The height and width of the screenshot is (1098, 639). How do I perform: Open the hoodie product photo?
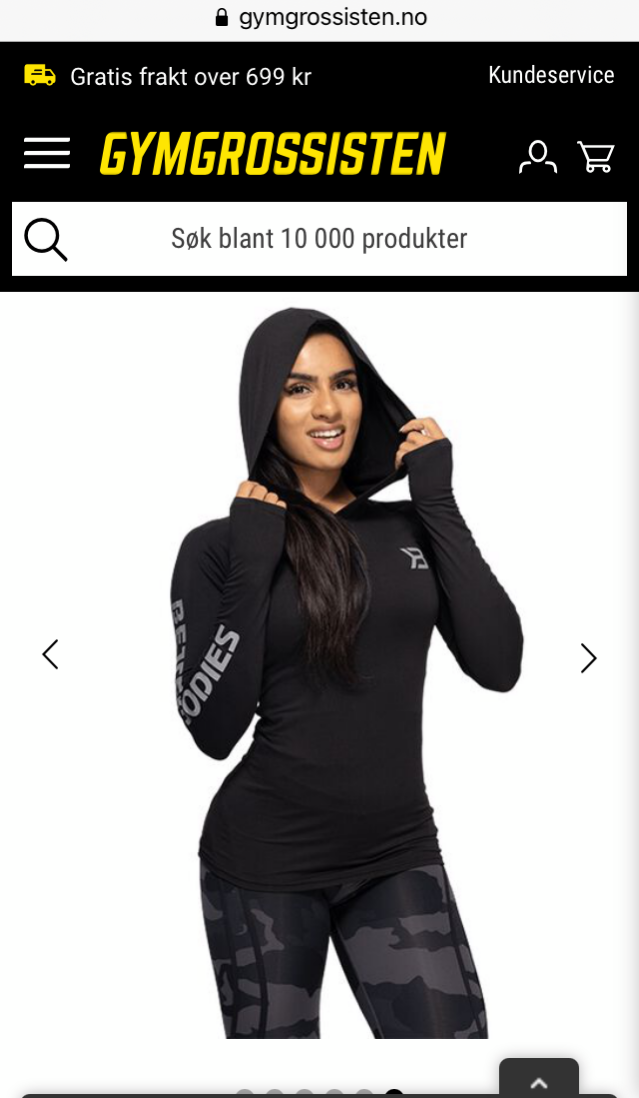(x=348, y=672)
